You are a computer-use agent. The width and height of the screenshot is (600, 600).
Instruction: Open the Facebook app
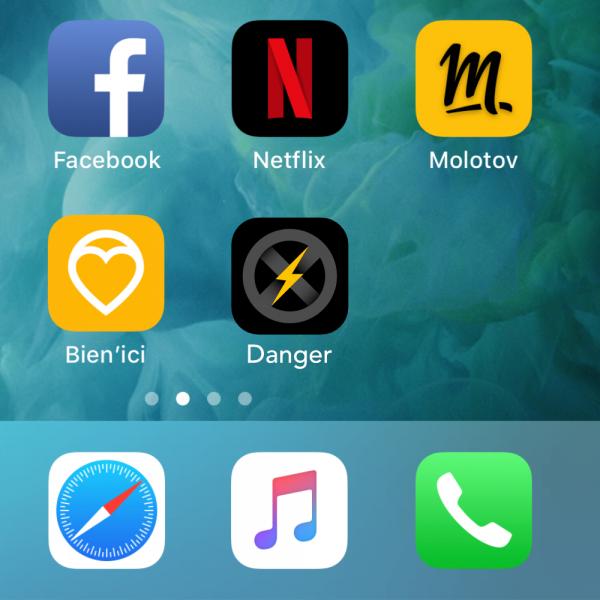(106, 79)
